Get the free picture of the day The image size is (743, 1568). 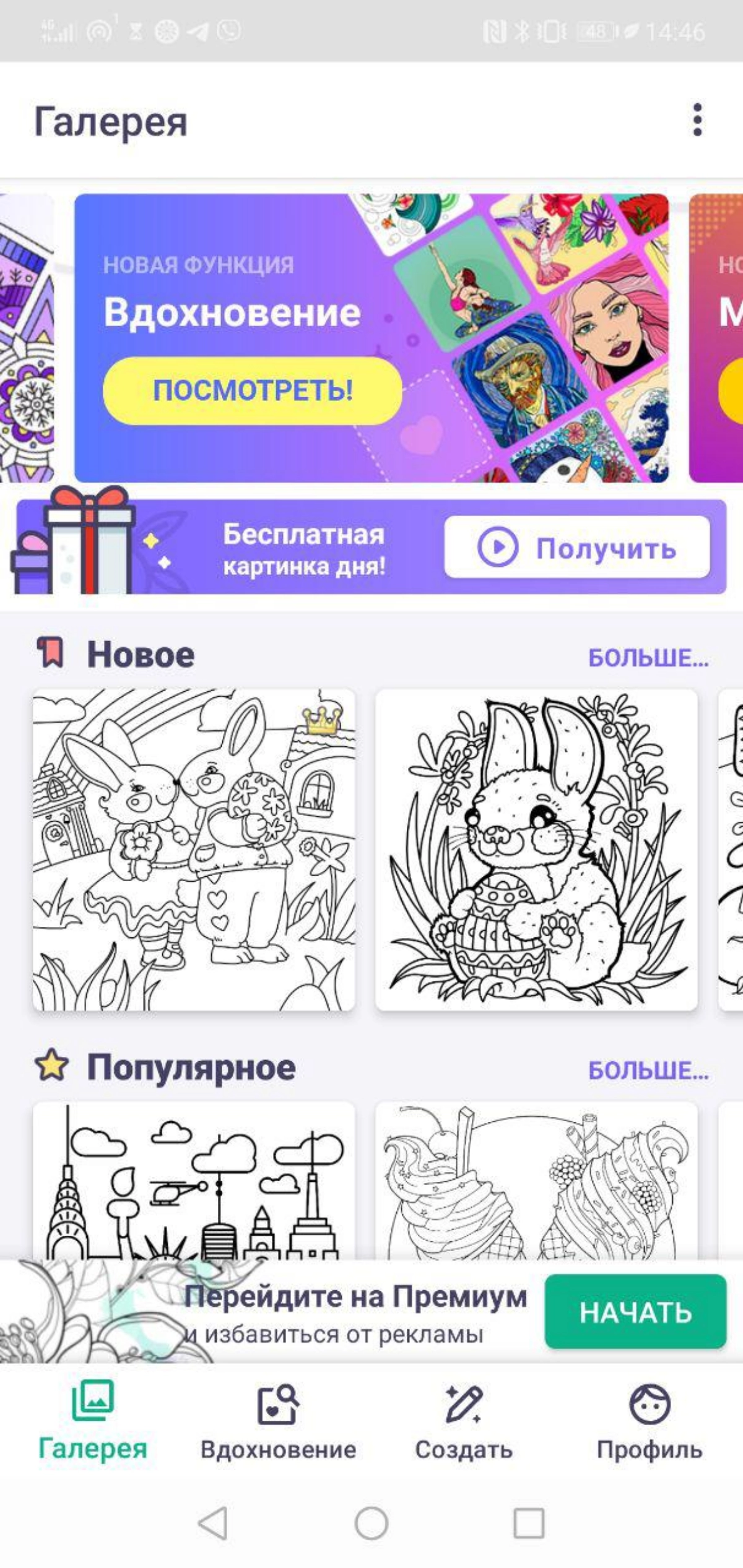576,548
